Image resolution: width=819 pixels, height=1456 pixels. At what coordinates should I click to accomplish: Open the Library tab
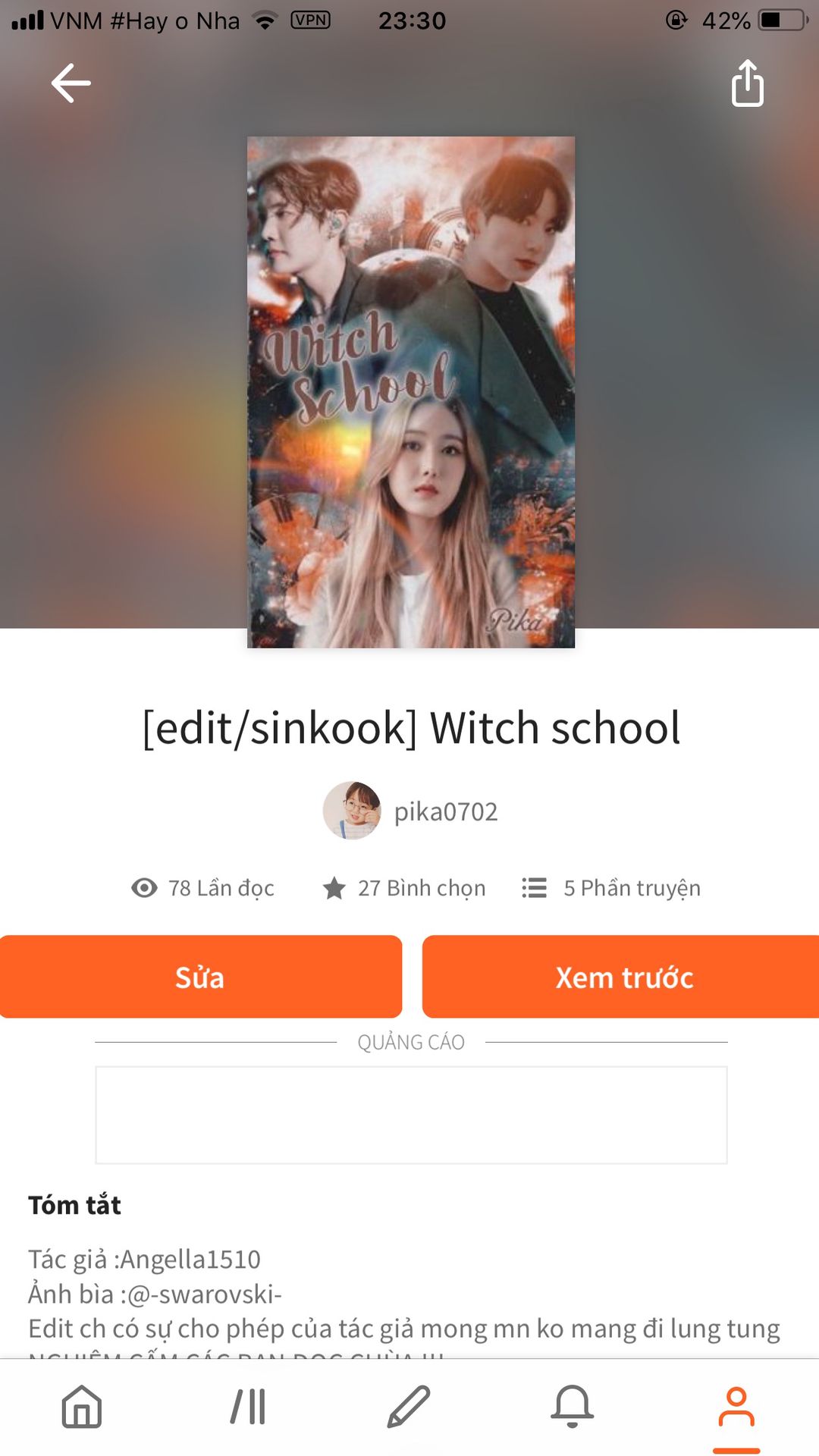(248, 1407)
